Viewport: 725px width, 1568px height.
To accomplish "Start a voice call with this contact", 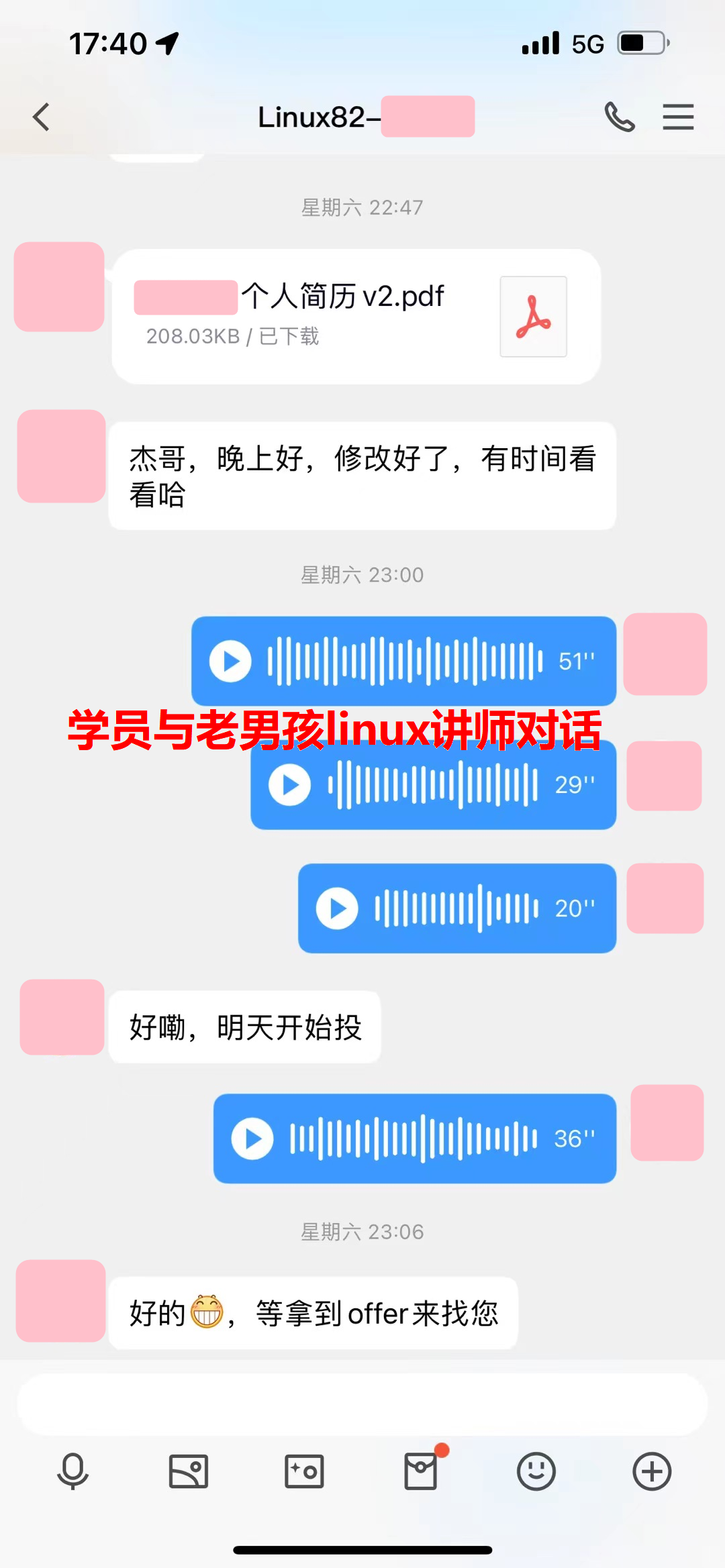I will click(x=619, y=117).
